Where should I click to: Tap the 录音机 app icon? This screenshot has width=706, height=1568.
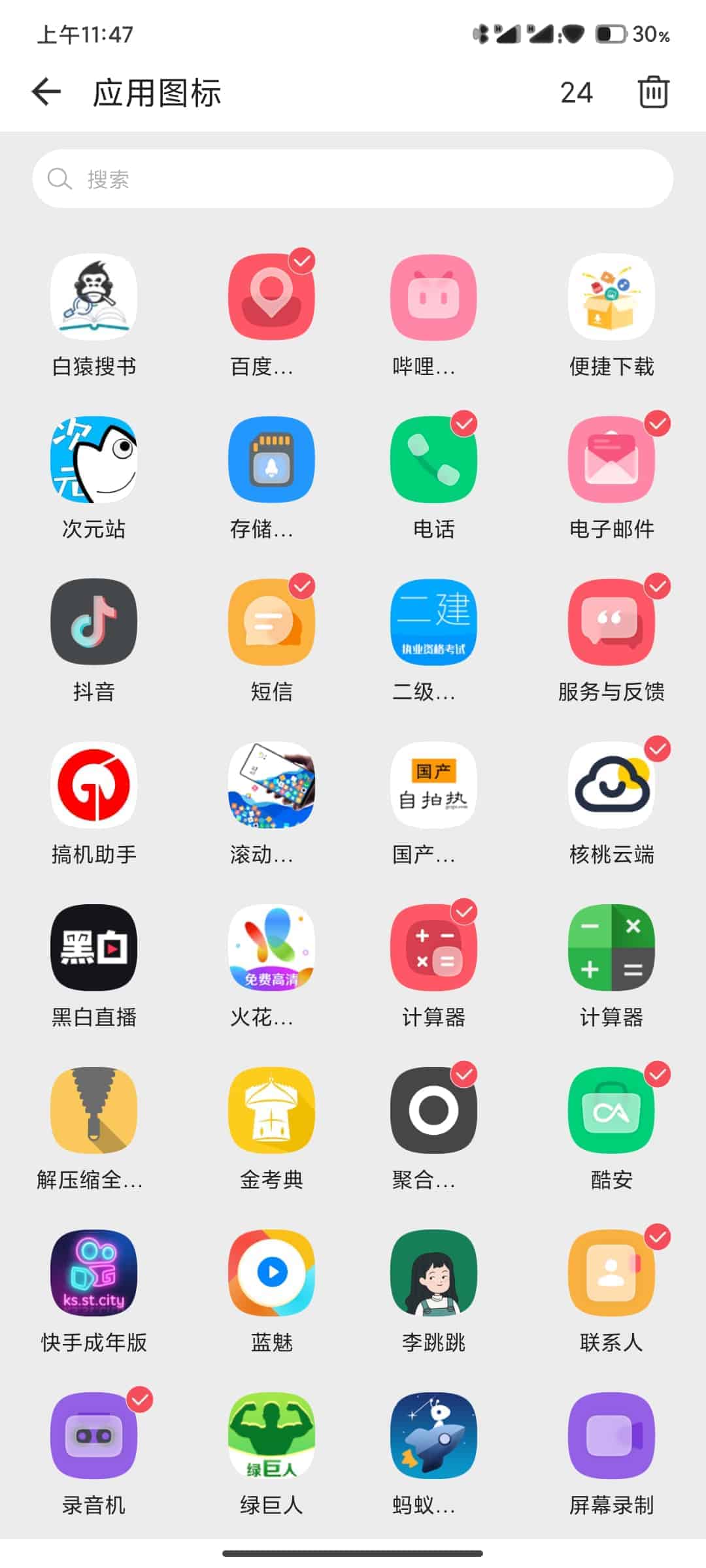tap(93, 1435)
